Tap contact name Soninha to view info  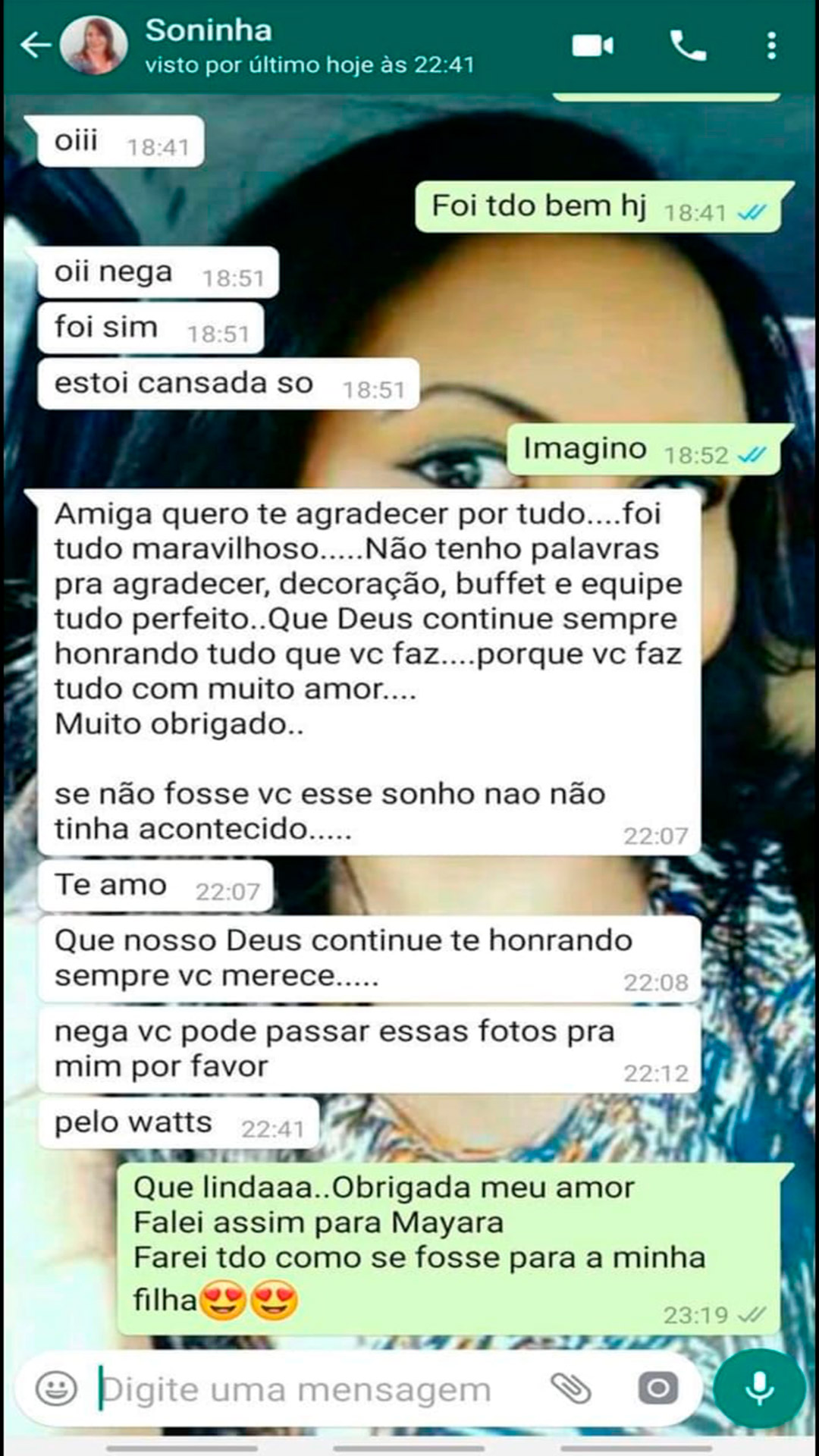pyautogui.click(x=210, y=32)
